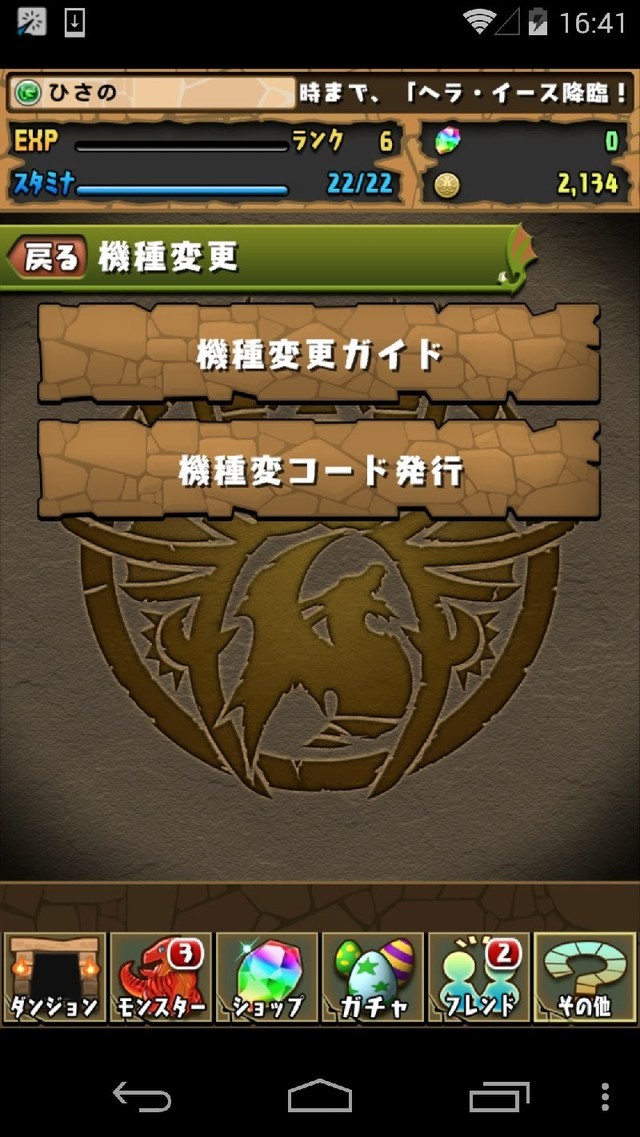Open the ガチャ tab

[x=373, y=978]
